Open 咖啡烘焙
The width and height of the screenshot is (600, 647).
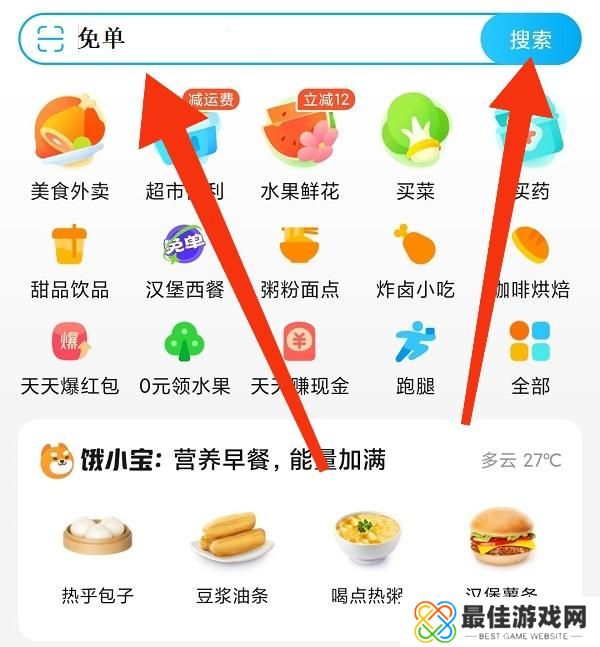point(531,260)
